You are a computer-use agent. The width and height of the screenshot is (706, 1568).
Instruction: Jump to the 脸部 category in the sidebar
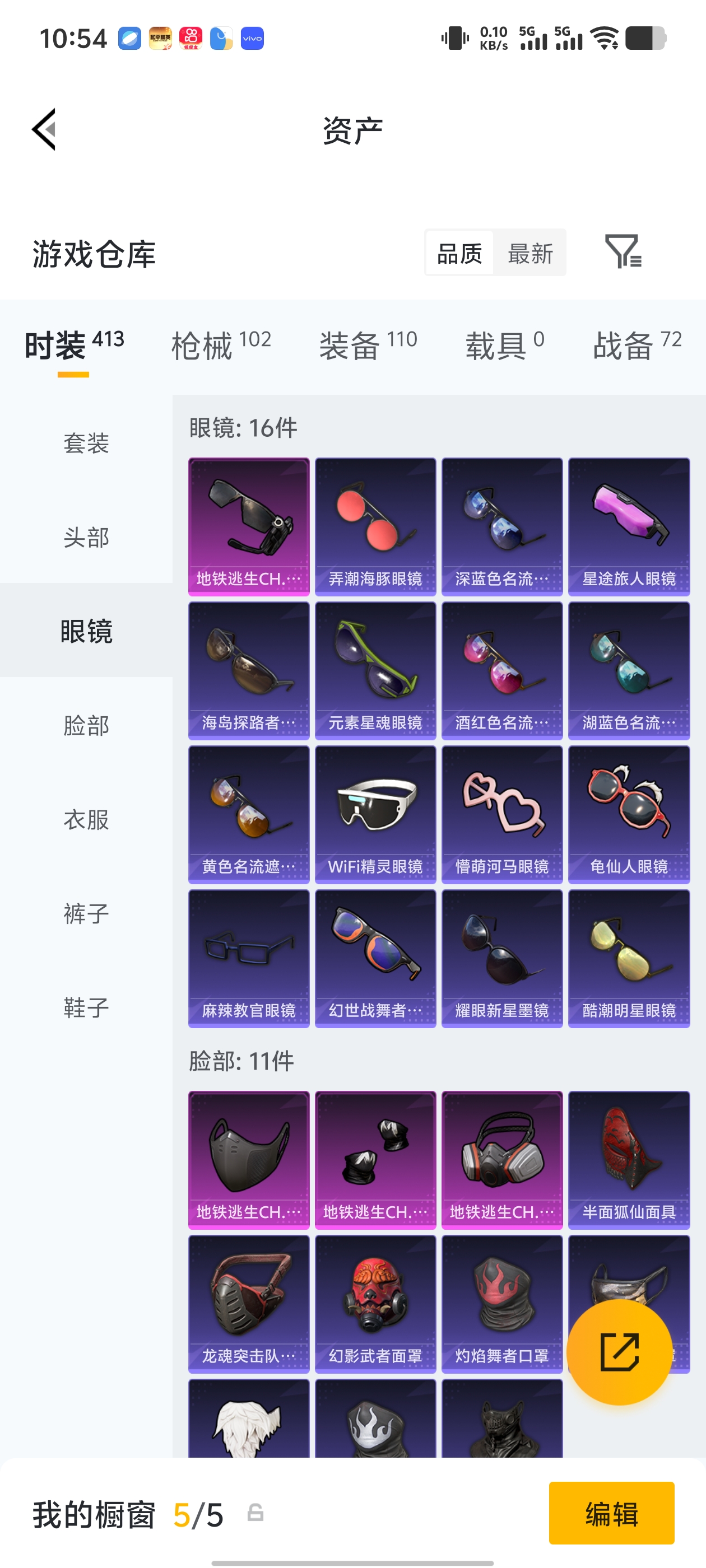tap(86, 725)
